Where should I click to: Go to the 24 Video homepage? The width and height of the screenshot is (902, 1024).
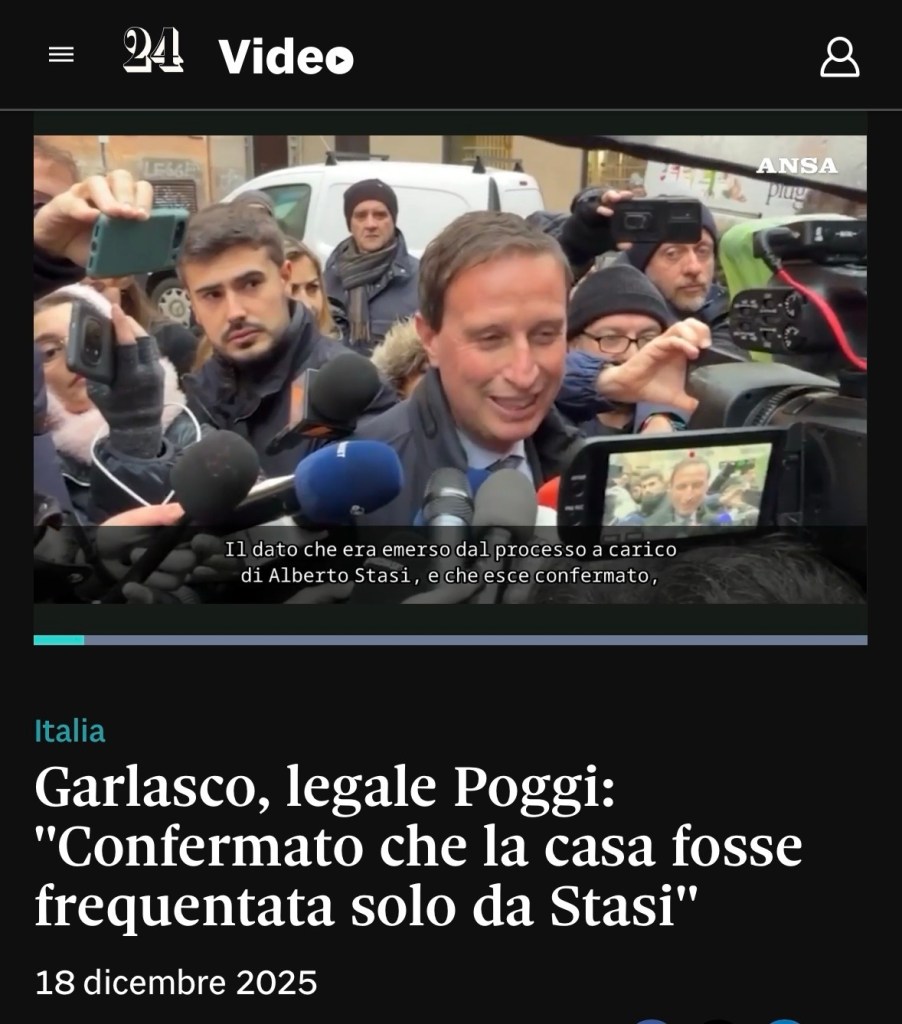(x=238, y=53)
